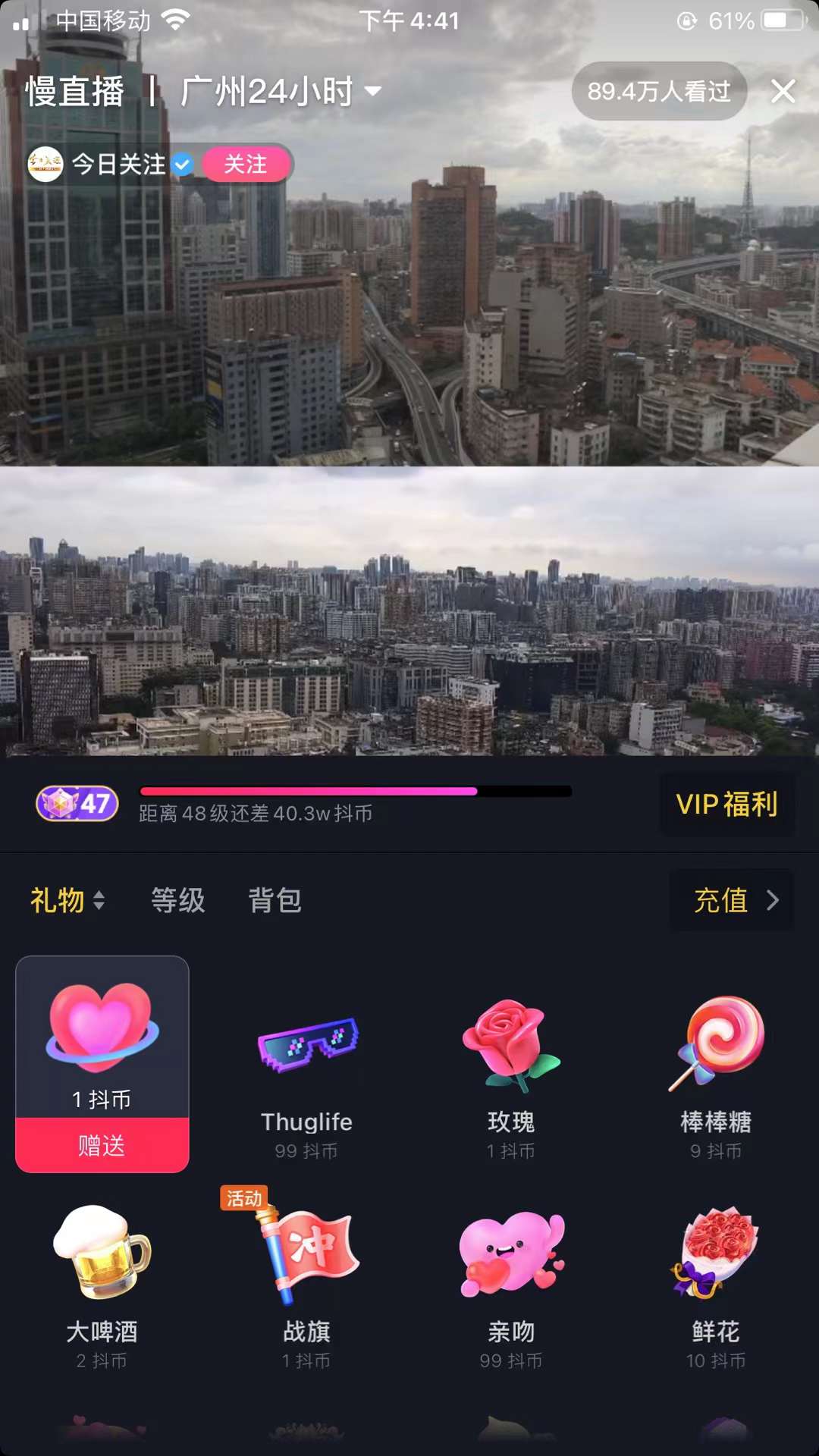Switch to the 背包 tab

click(x=275, y=900)
